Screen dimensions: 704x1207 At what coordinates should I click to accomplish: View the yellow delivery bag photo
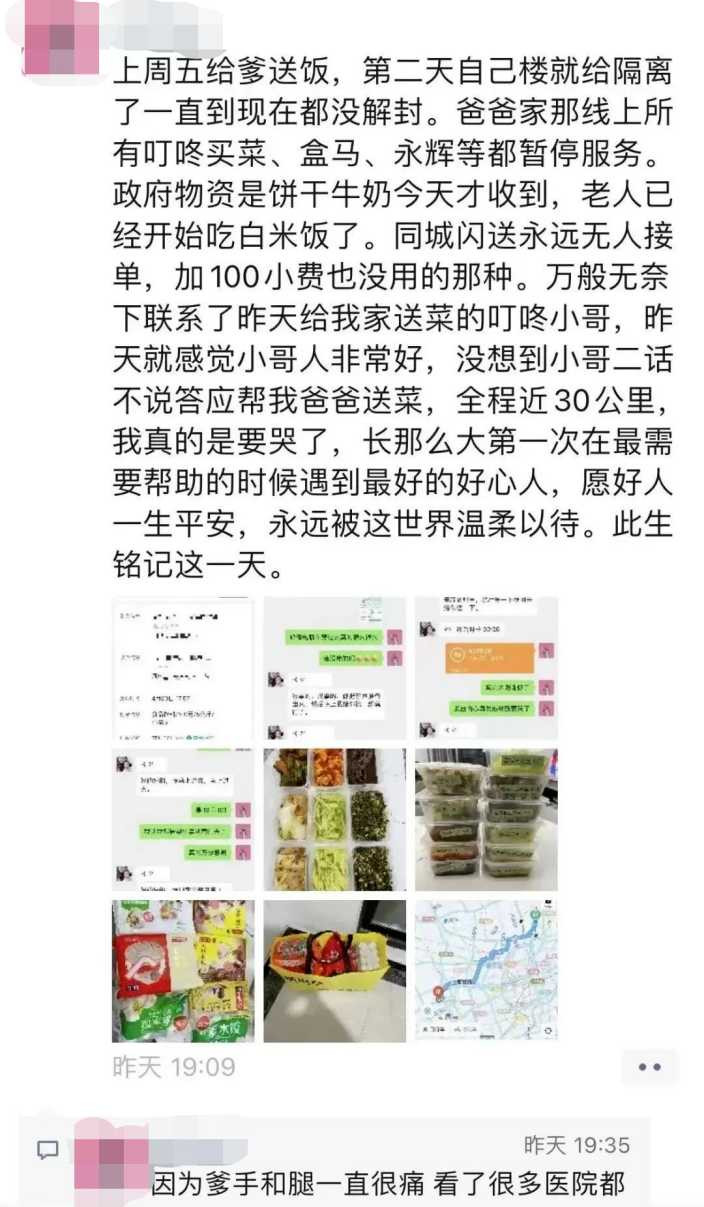[x=334, y=970]
